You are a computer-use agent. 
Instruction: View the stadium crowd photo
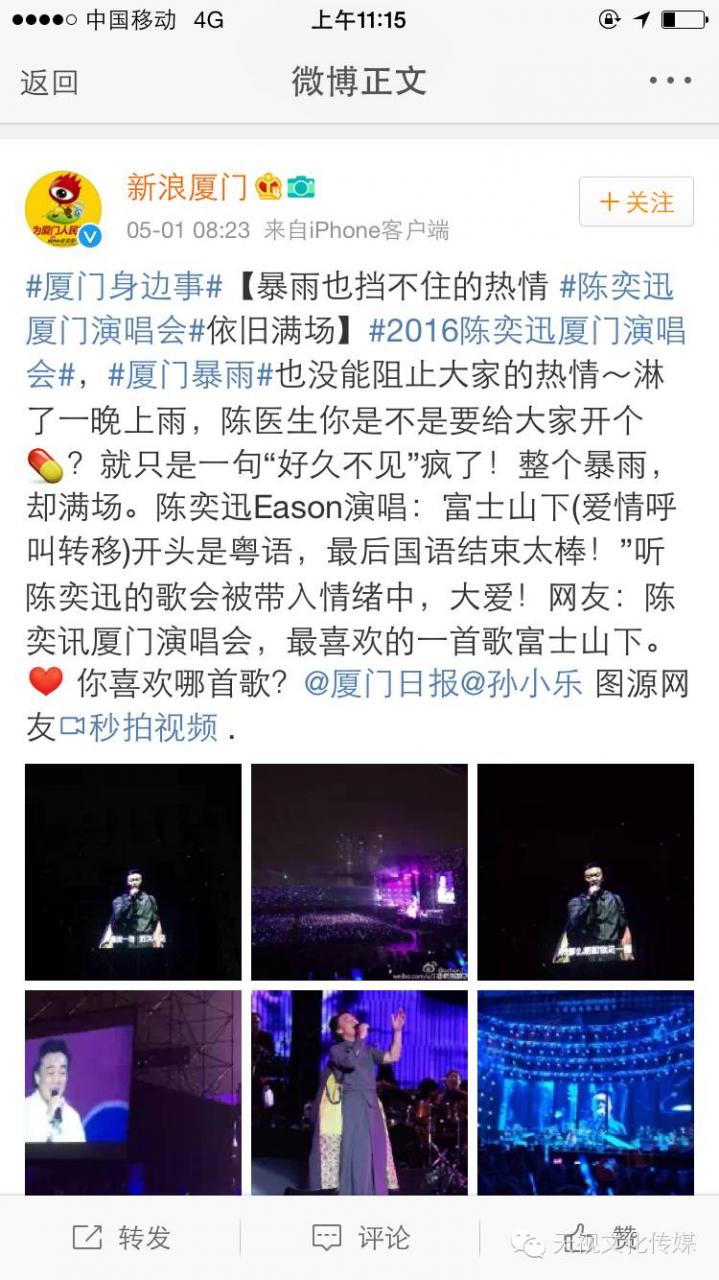(x=359, y=872)
